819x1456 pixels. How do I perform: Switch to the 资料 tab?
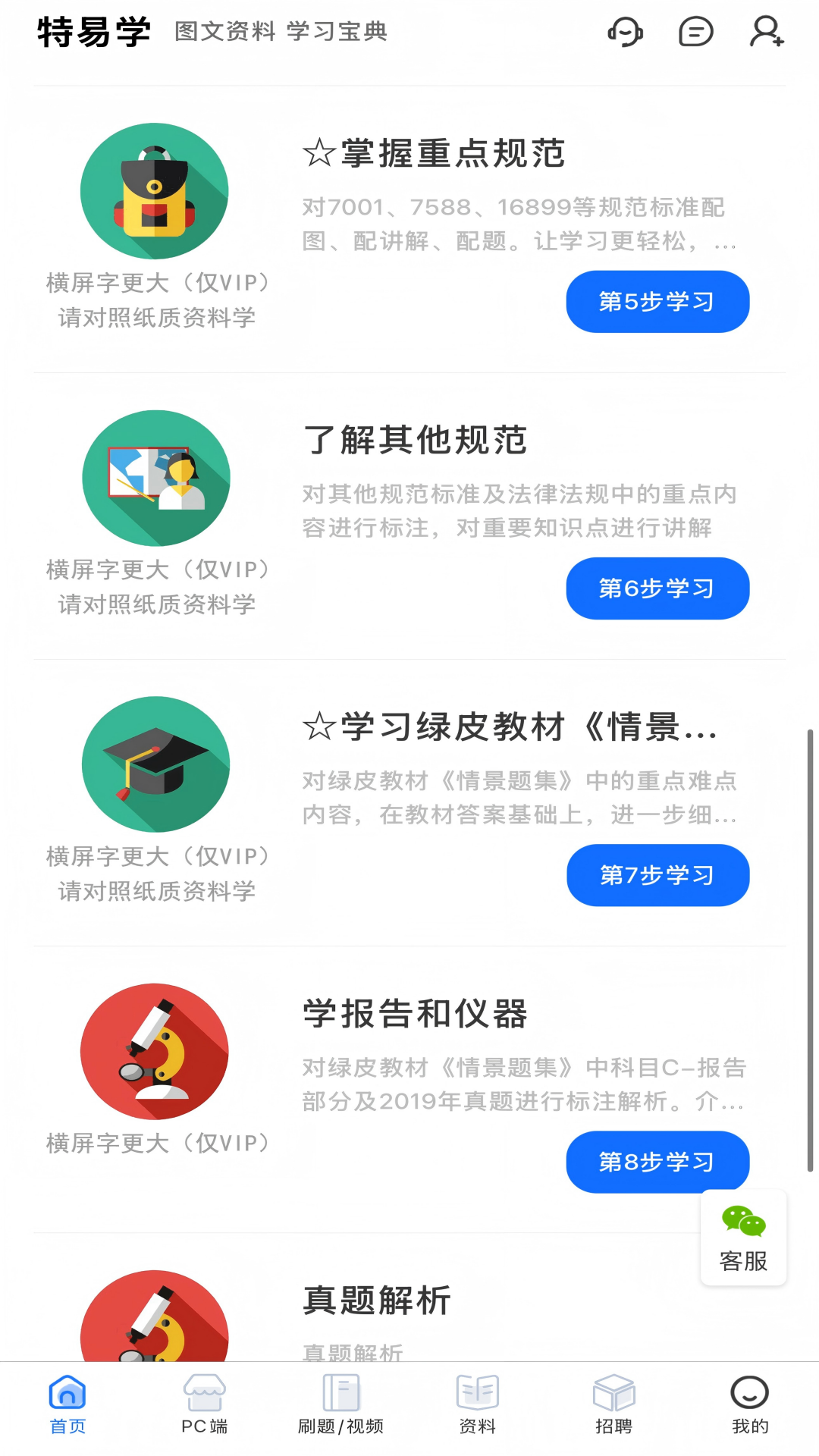[477, 1404]
